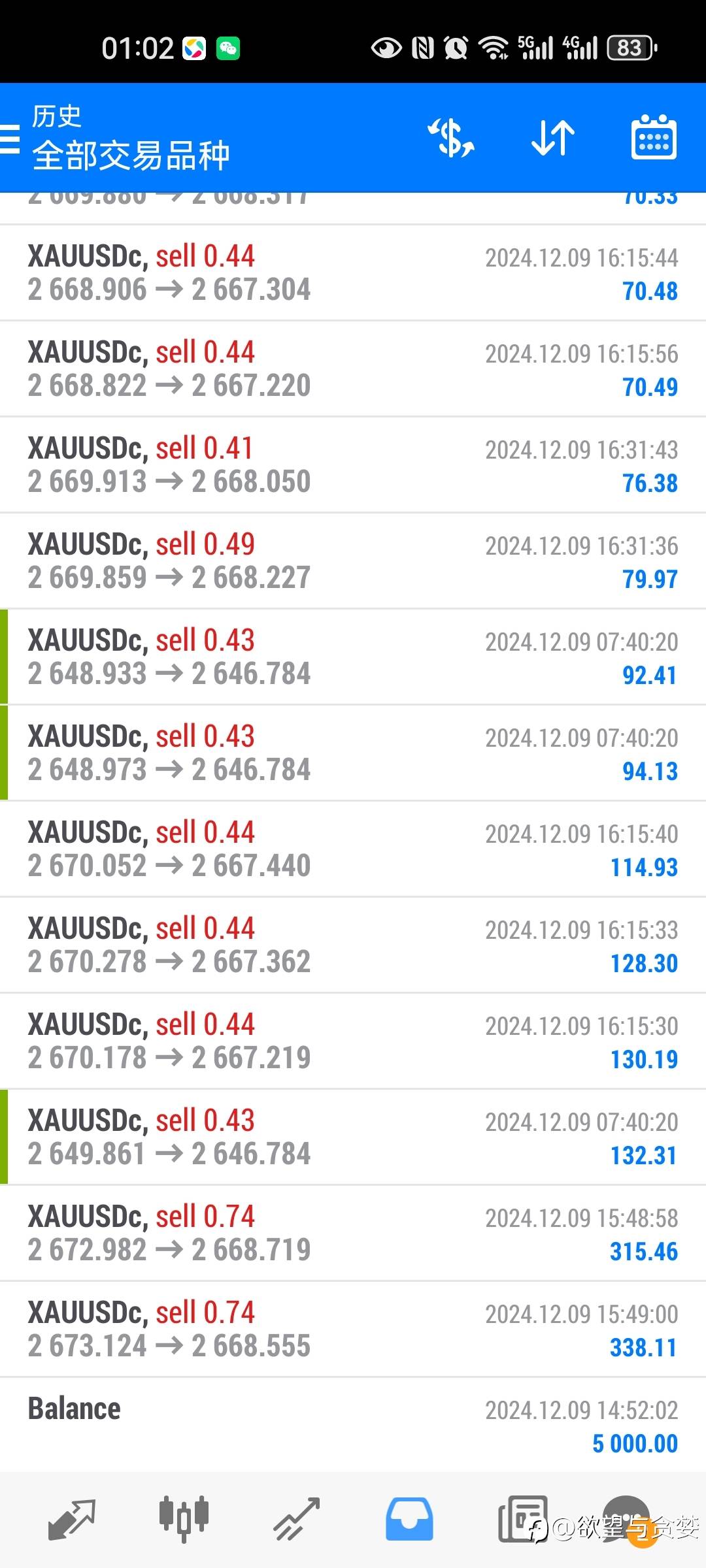The image size is (706, 1568).
Task: Open the symbol filter dollar icon
Action: tap(451, 138)
